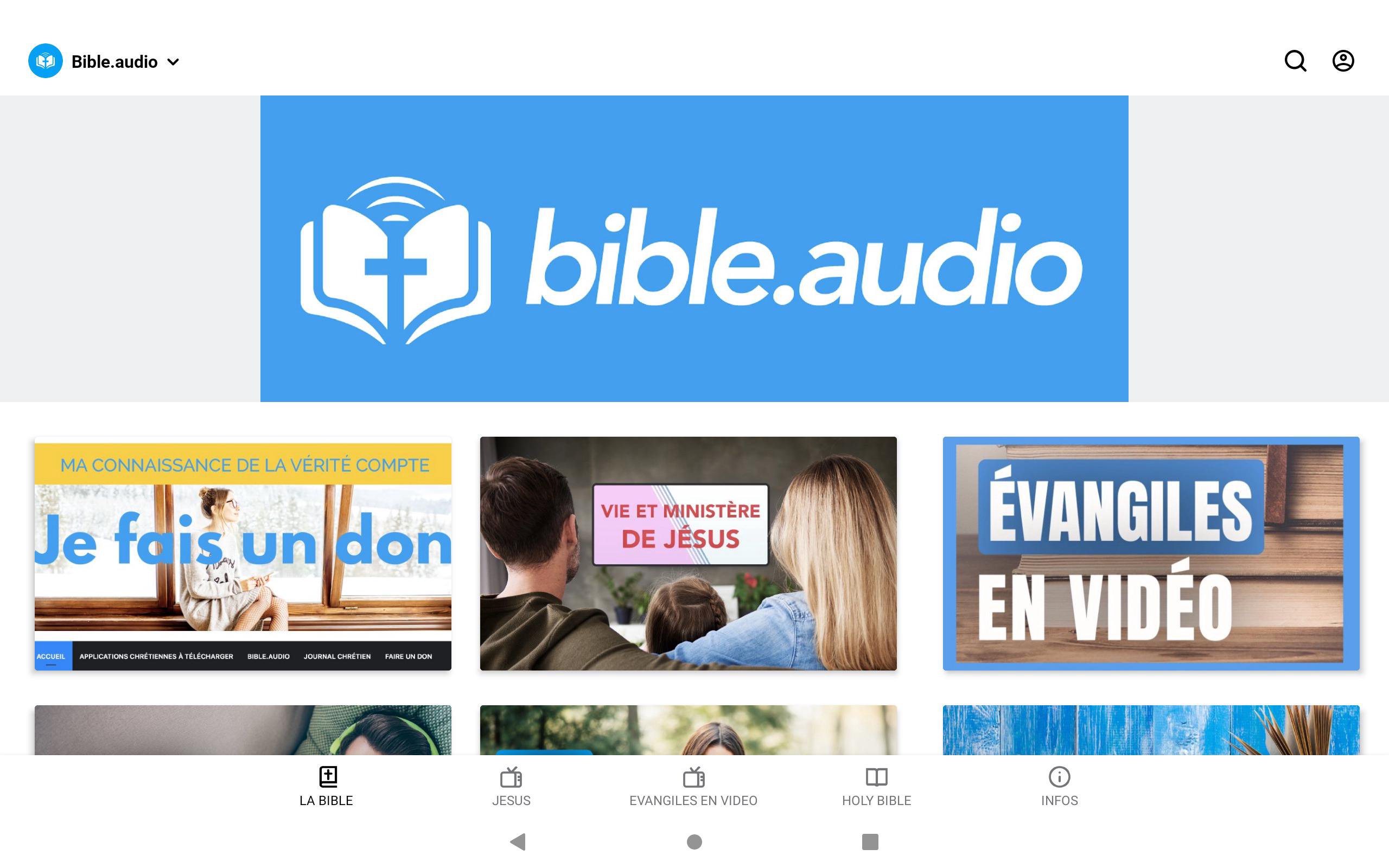The image size is (1389, 868).
Task: Open the card with the blue wooden background
Action: (x=1151, y=730)
